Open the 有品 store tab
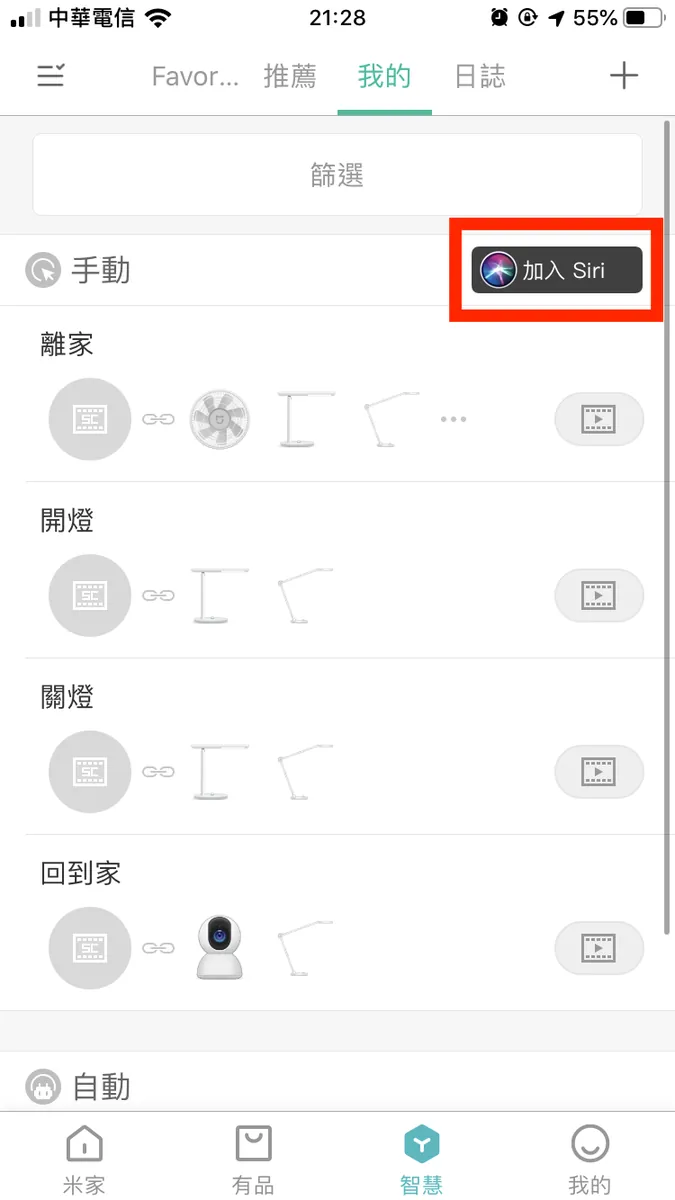Viewport: 675px width, 1200px height. point(253,1158)
